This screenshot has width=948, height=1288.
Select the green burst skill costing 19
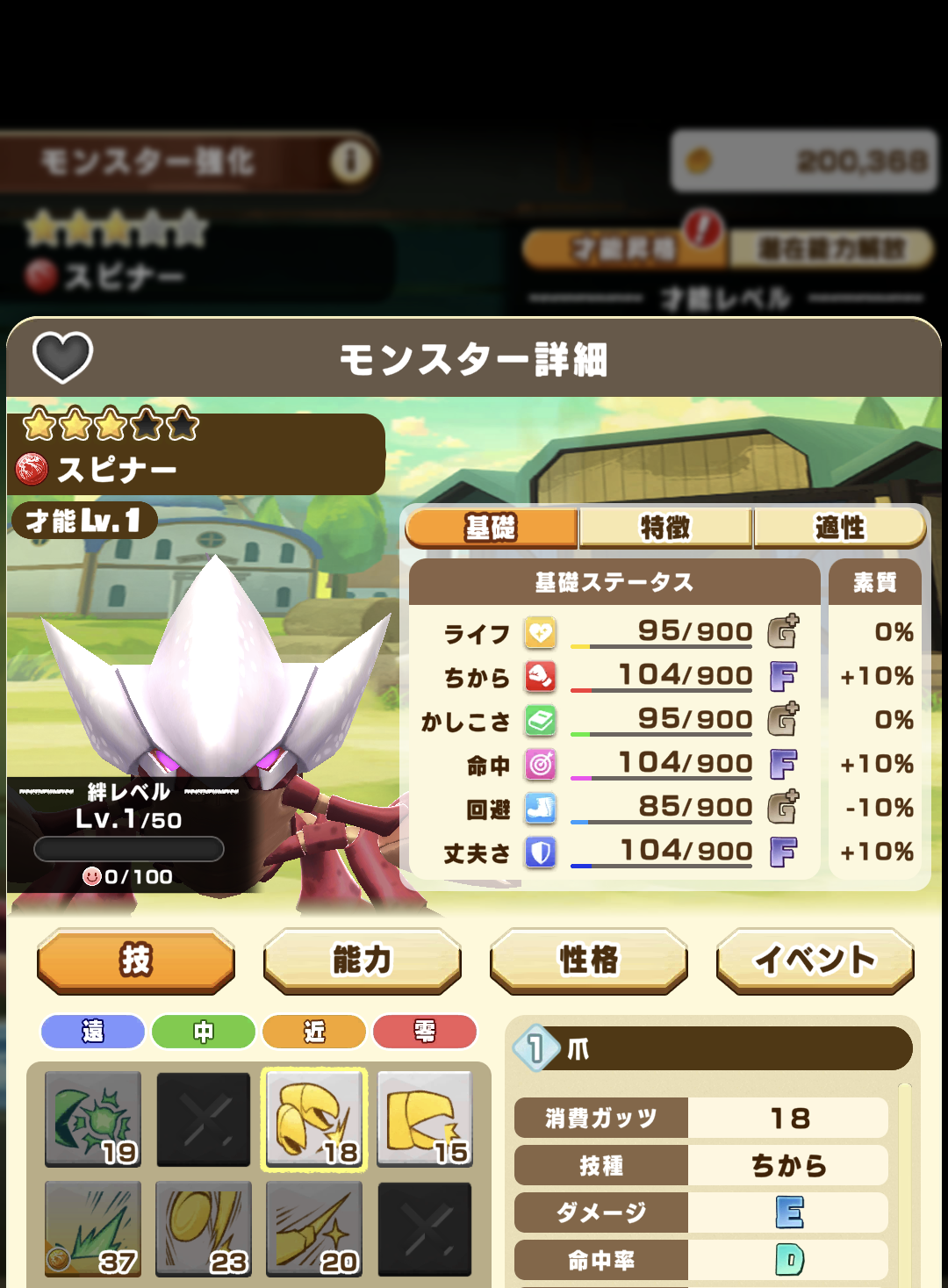pyautogui.click(x=93, y=1119)
